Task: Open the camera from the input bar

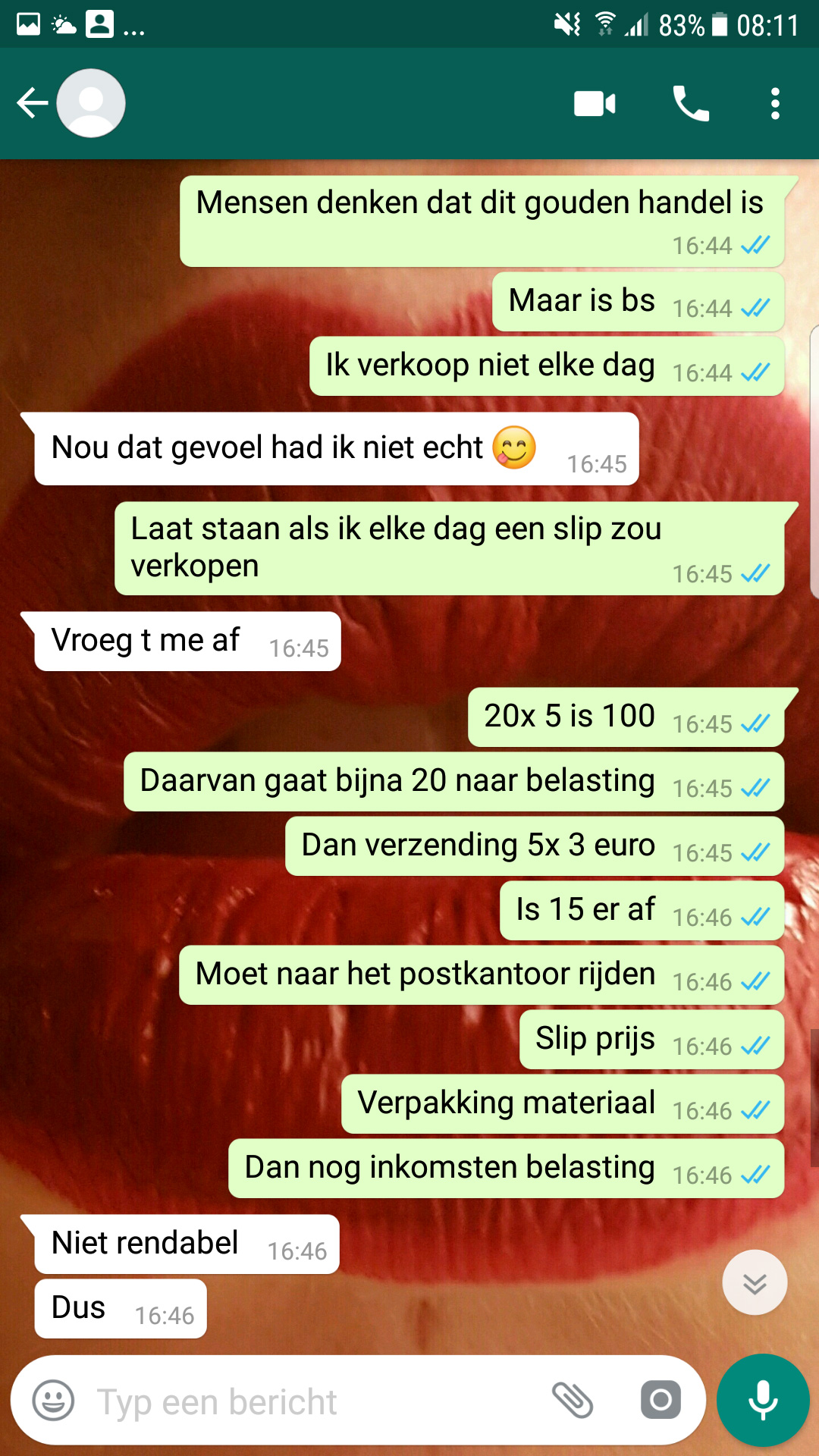Action: (661, 1400)
